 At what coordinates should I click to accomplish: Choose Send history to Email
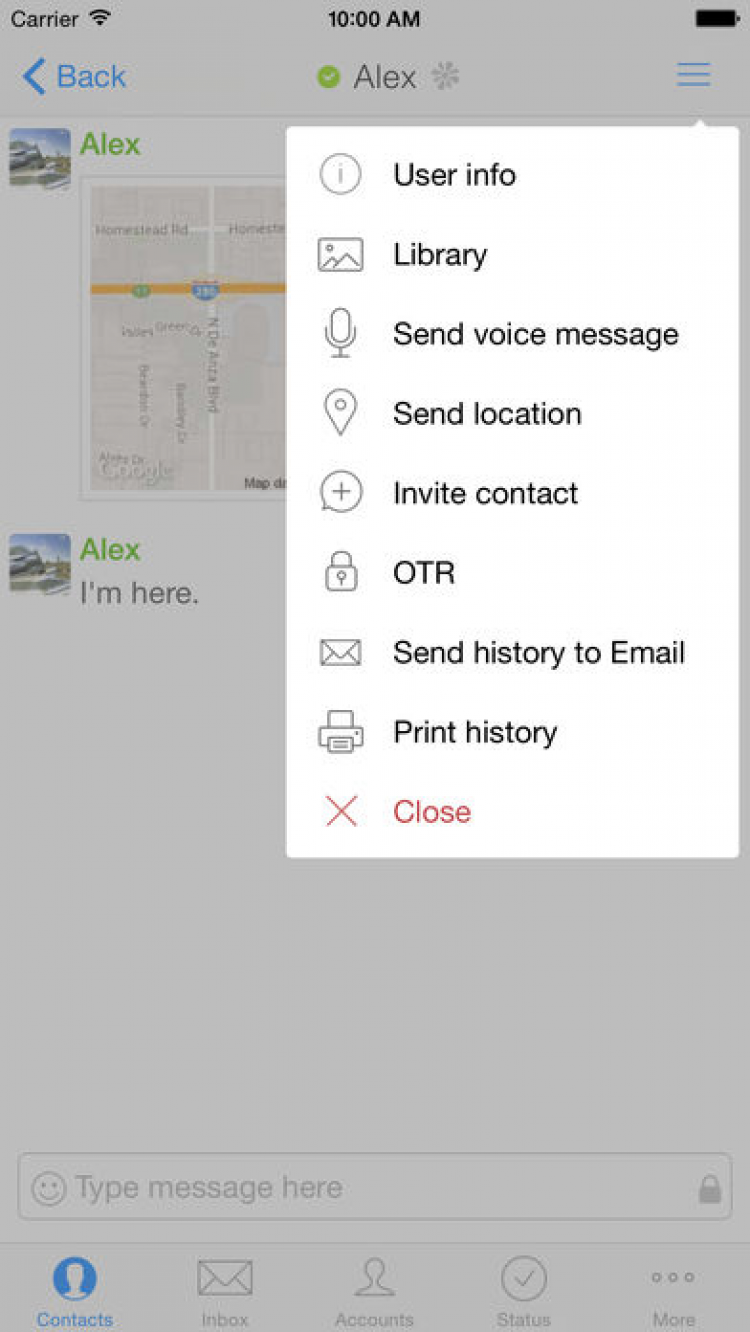tap(538, 653)
